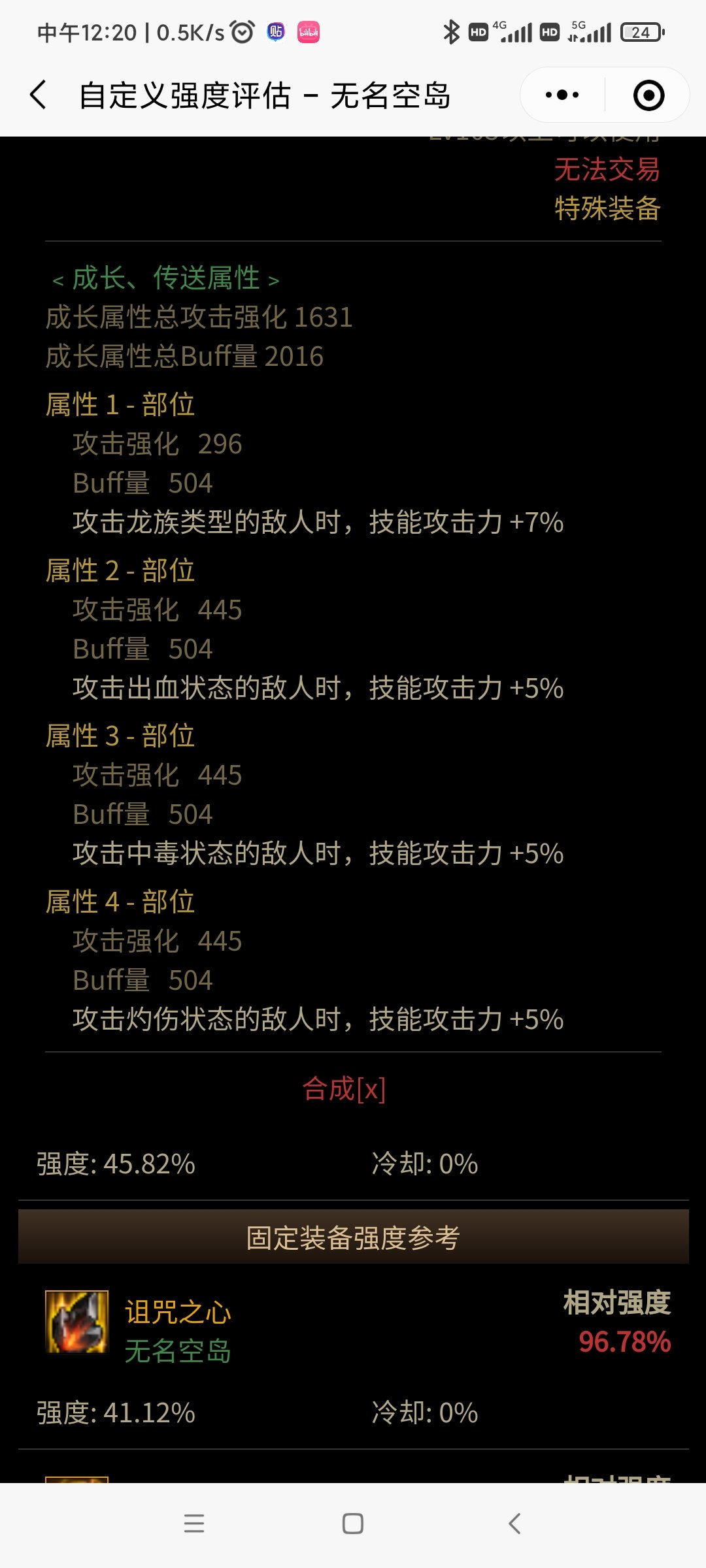Image resolution: width=706 pixels, height=1568 pixels.
Task: Collapse the 属性 4 - 部位 section
Action: tap(122, 902)
